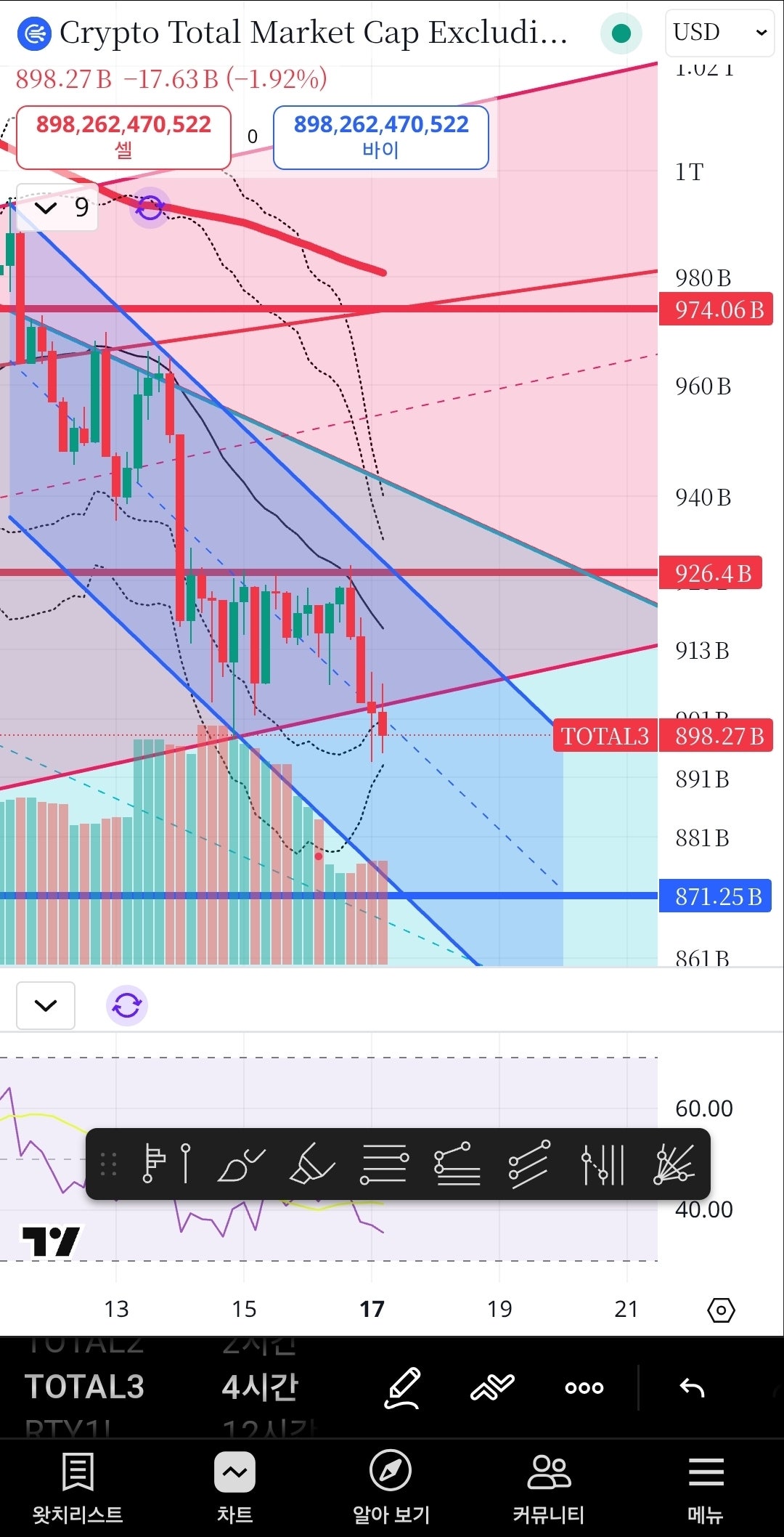
Task: Choose the horizontal line drawing tool
Action: [385, 1164]
